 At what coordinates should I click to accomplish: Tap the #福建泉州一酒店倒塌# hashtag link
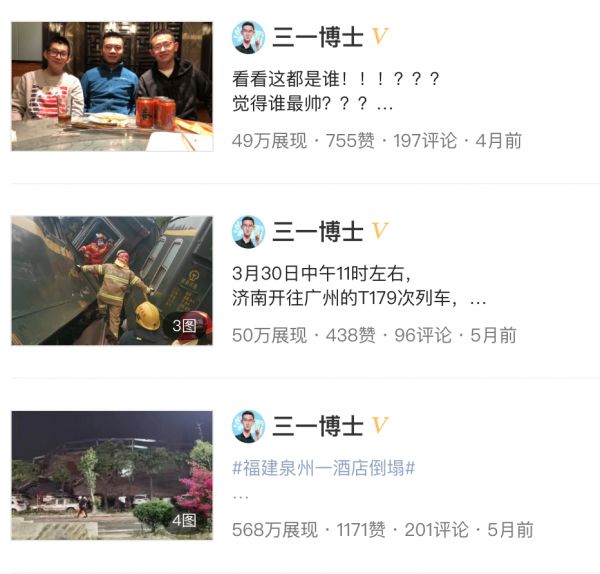[x=324, y=468]
